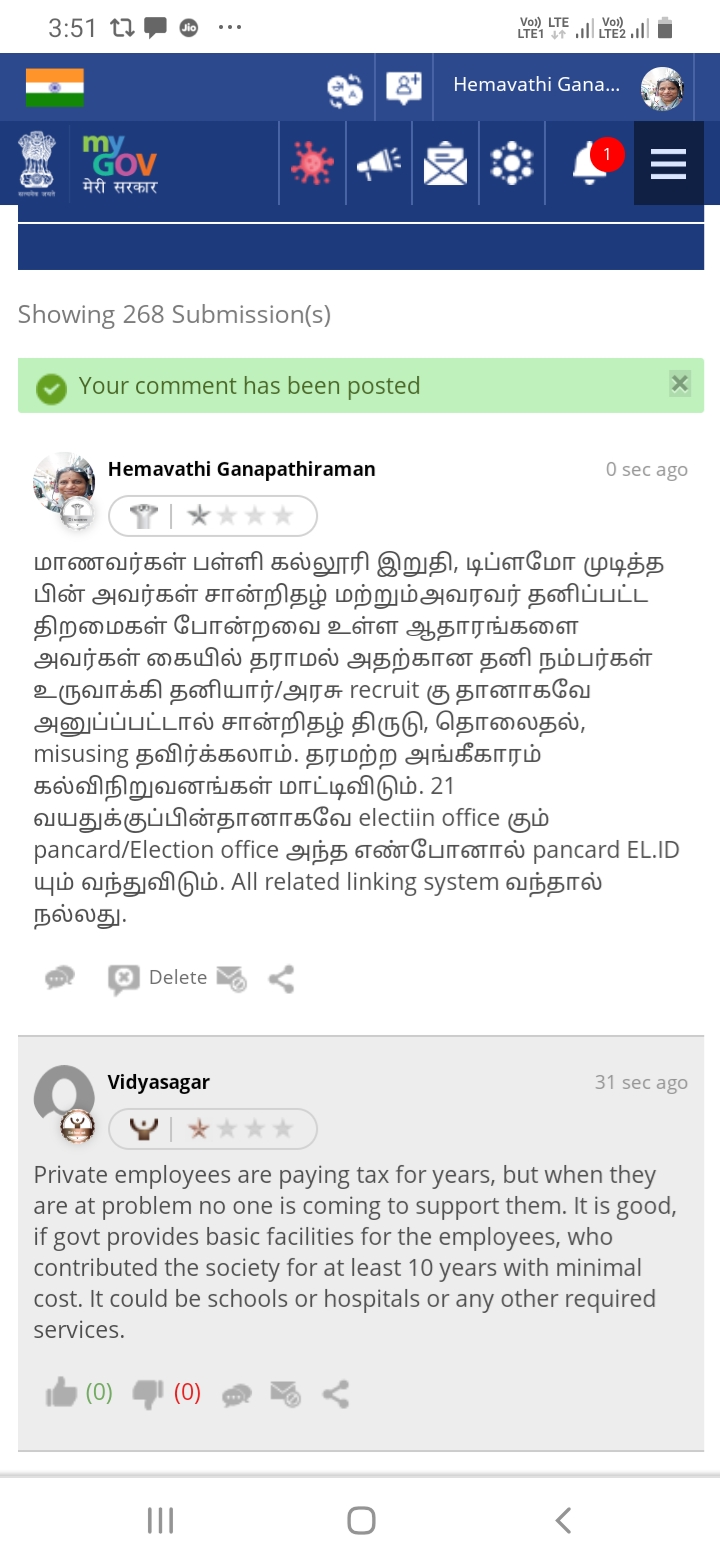The height and width of the screenshot is (1560, 720).
Task: Share Vidyasagar's comment
Action: tap(336, 1393)
